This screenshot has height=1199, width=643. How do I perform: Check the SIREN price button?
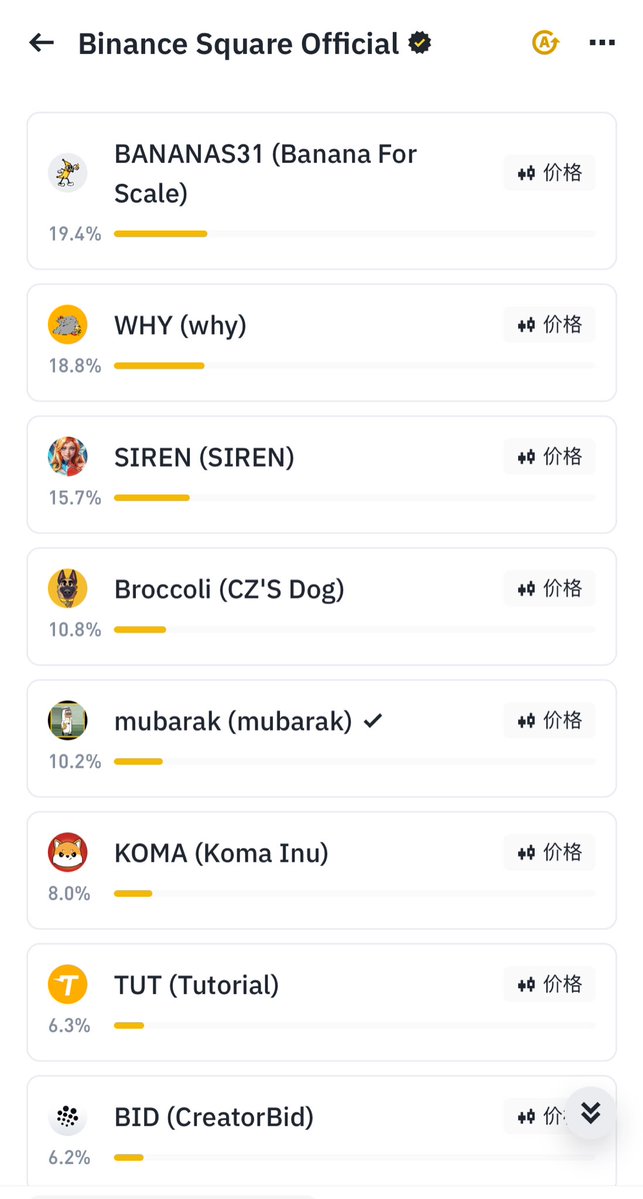(x=549, y=457)
